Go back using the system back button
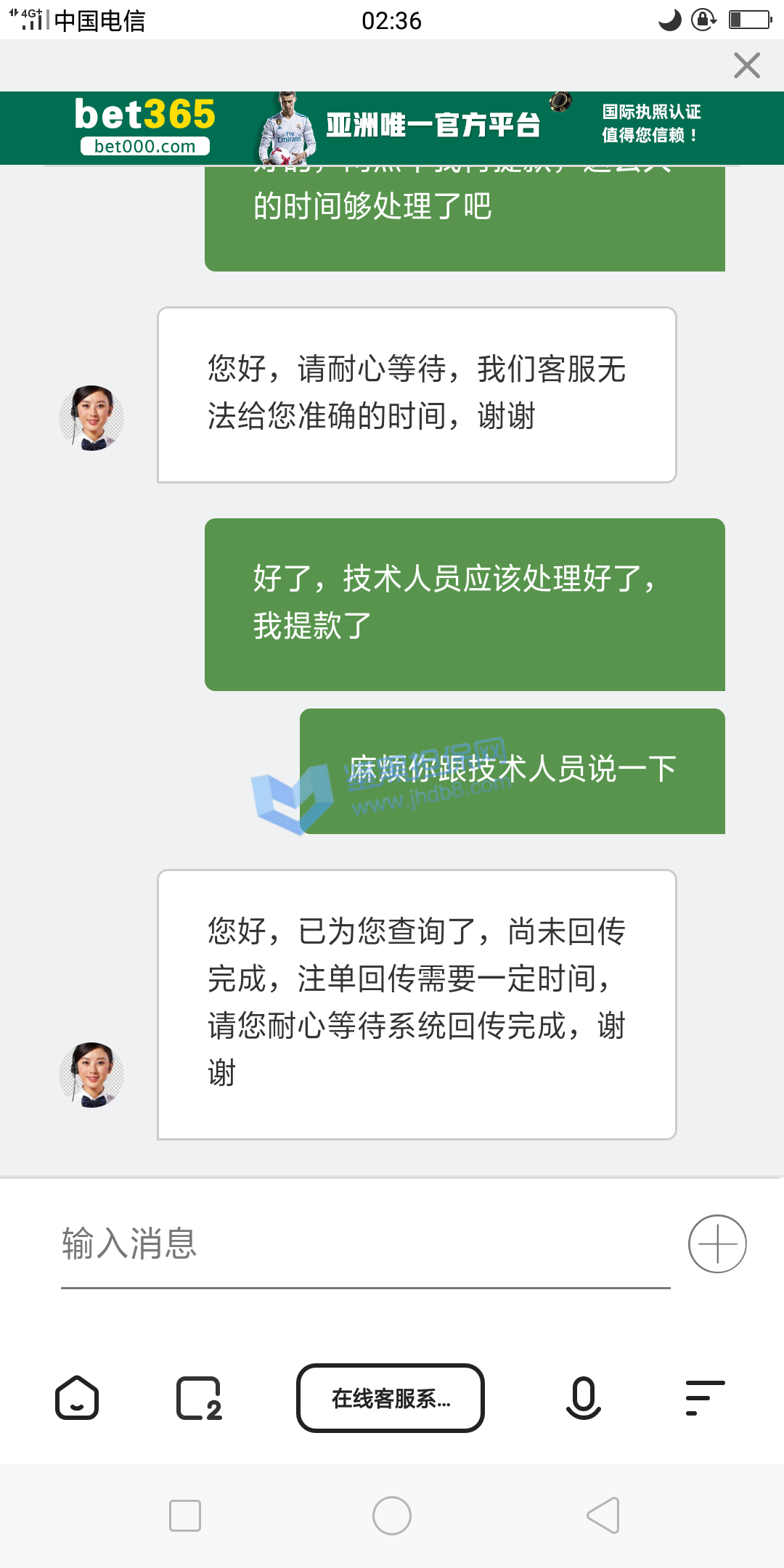This screenshot has width=784, height=1568. [603, 1516]
